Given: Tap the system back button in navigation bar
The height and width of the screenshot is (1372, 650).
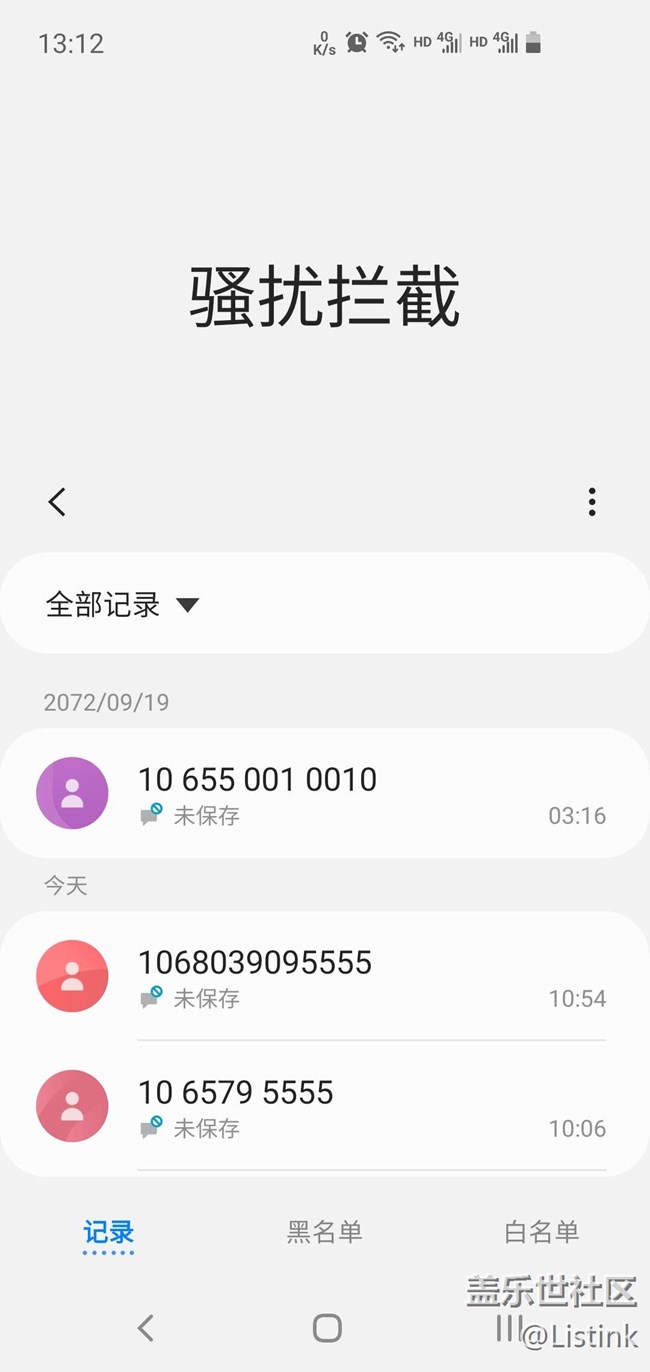Looking at the screenshot, I should [x=146, y=1328].
